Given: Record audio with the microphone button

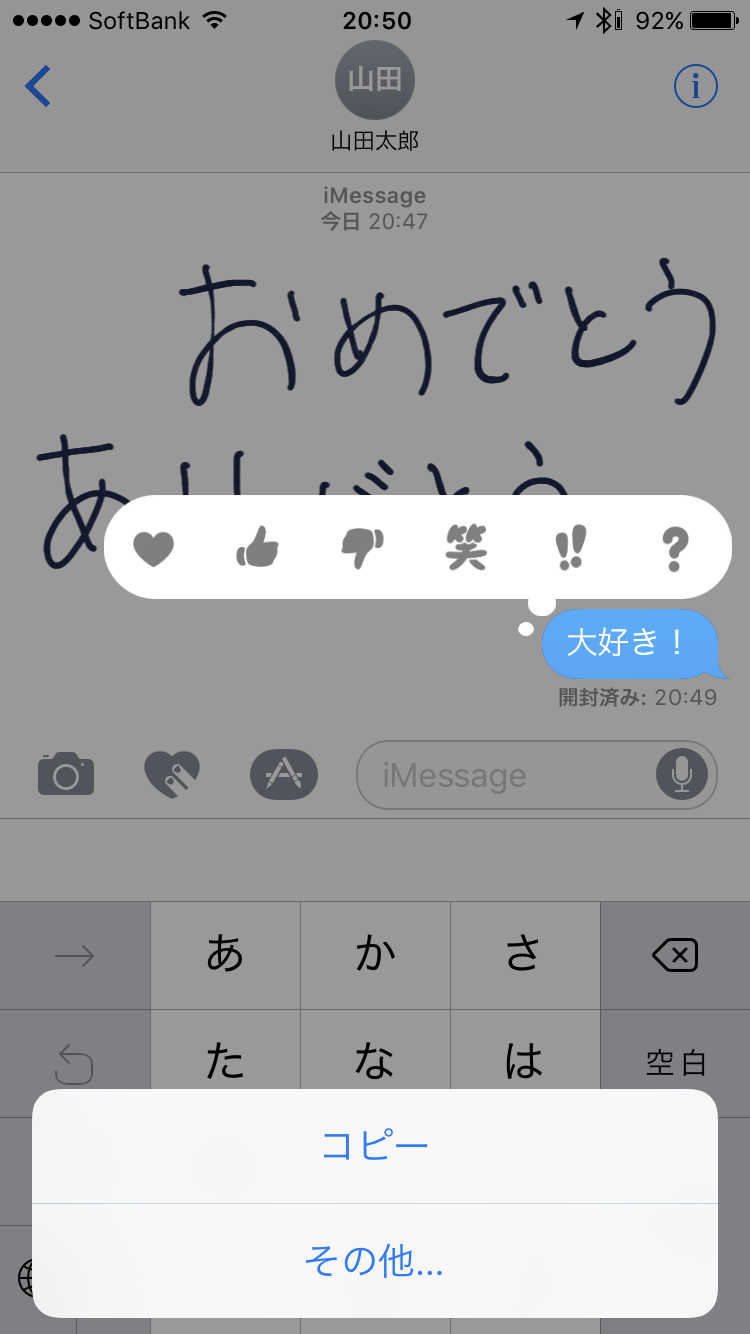Looking at the screenshot, I should [682, 774].
